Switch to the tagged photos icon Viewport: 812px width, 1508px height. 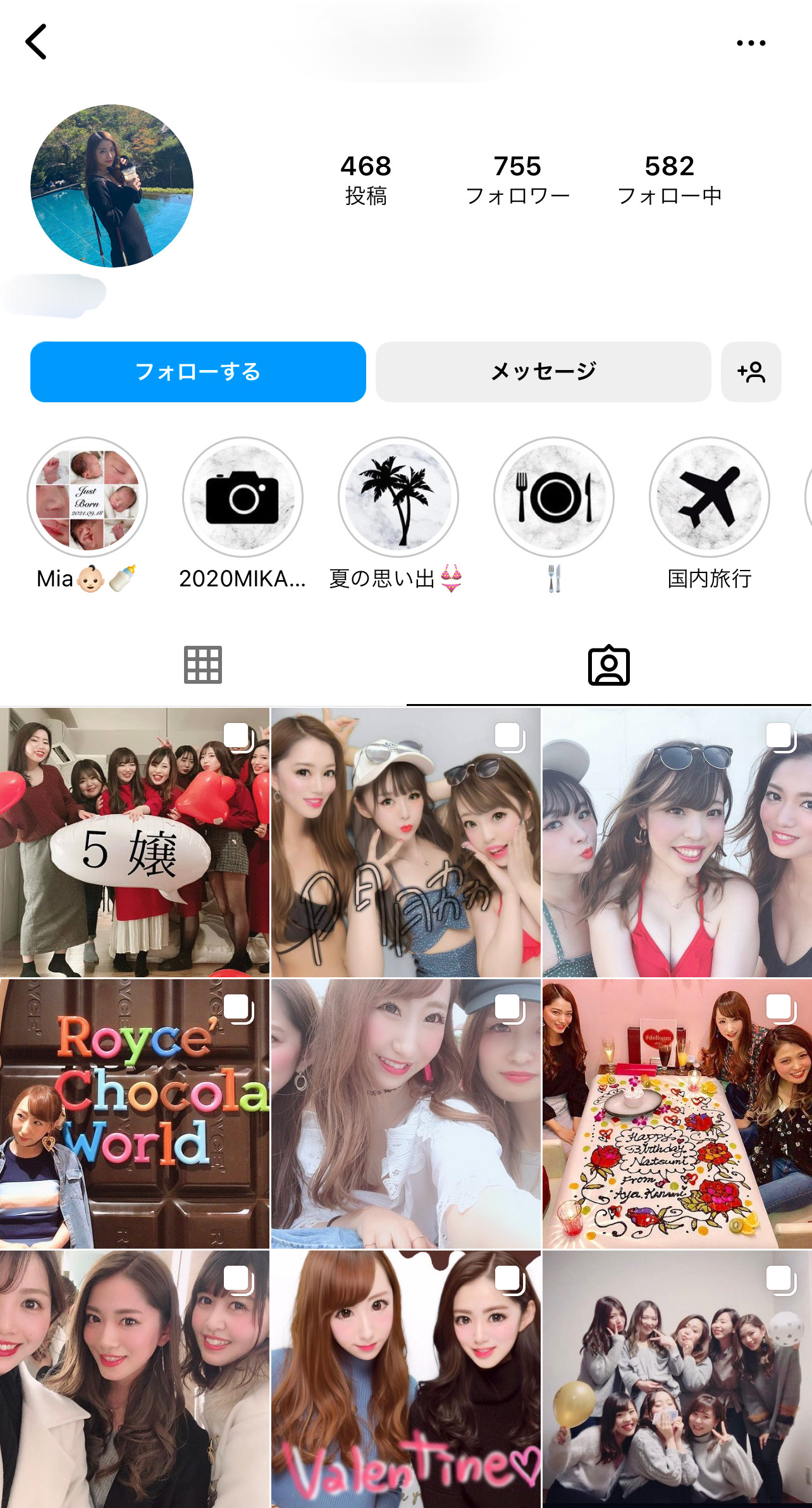pos(609,665)
